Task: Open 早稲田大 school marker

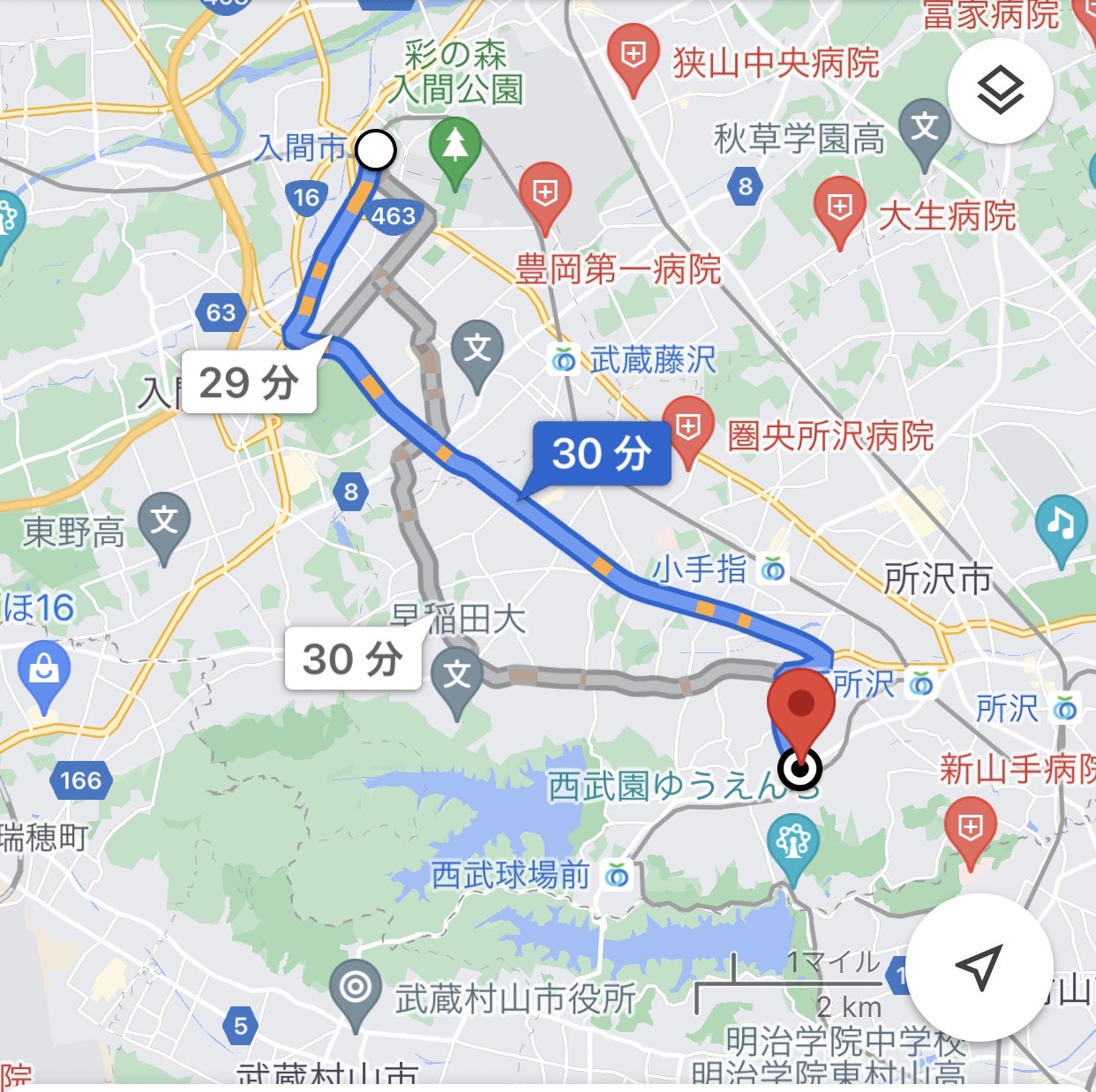Action: [x=456, y=677]
